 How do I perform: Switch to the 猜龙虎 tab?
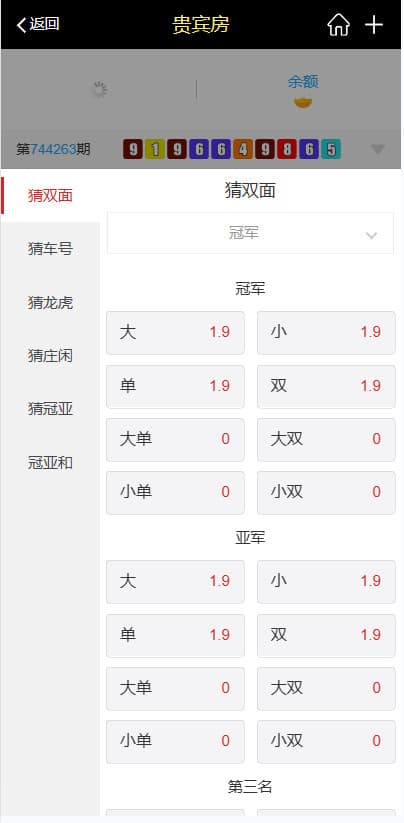(x=50, y=303)
